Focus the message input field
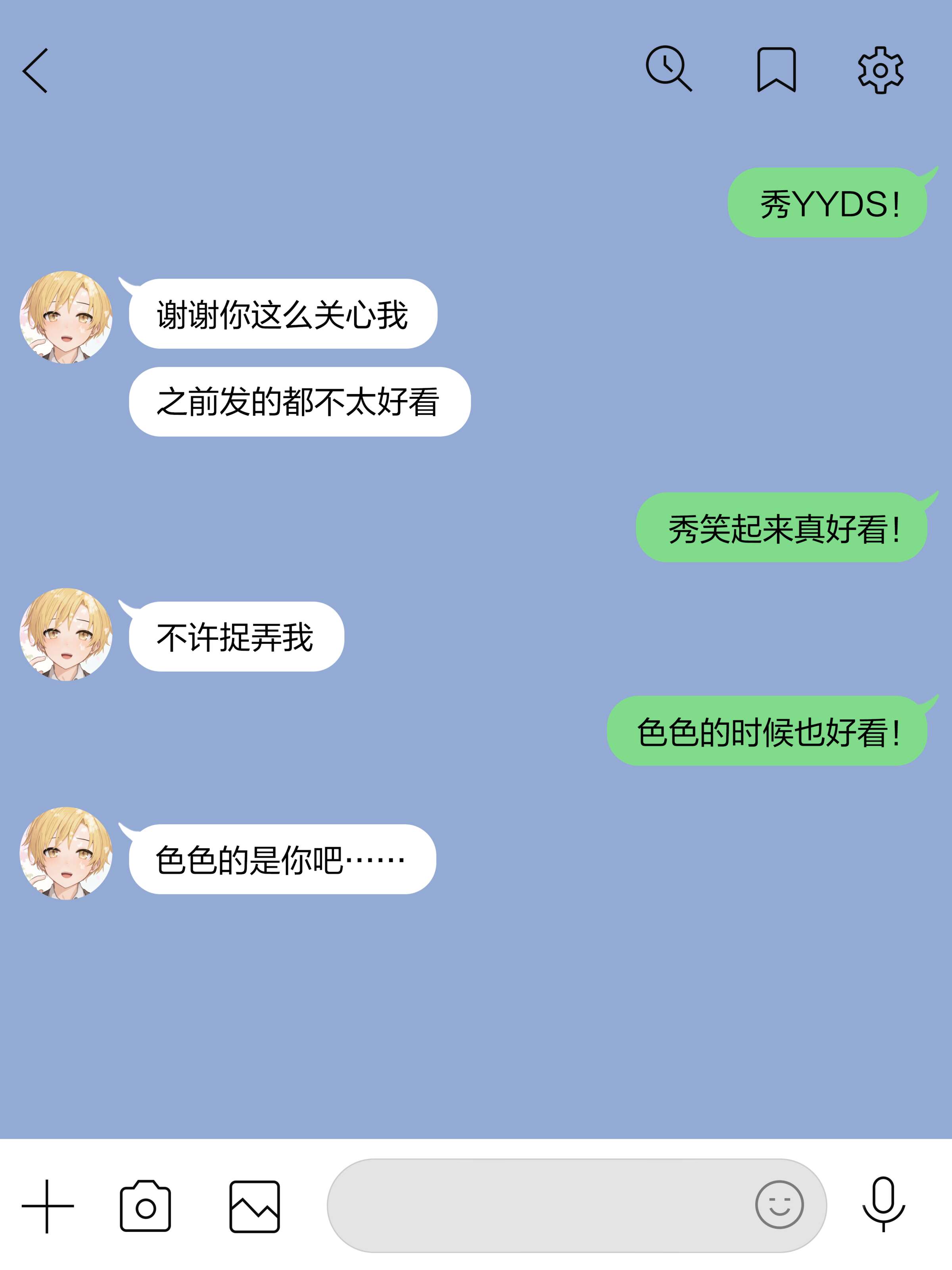 pos(539,1206)
